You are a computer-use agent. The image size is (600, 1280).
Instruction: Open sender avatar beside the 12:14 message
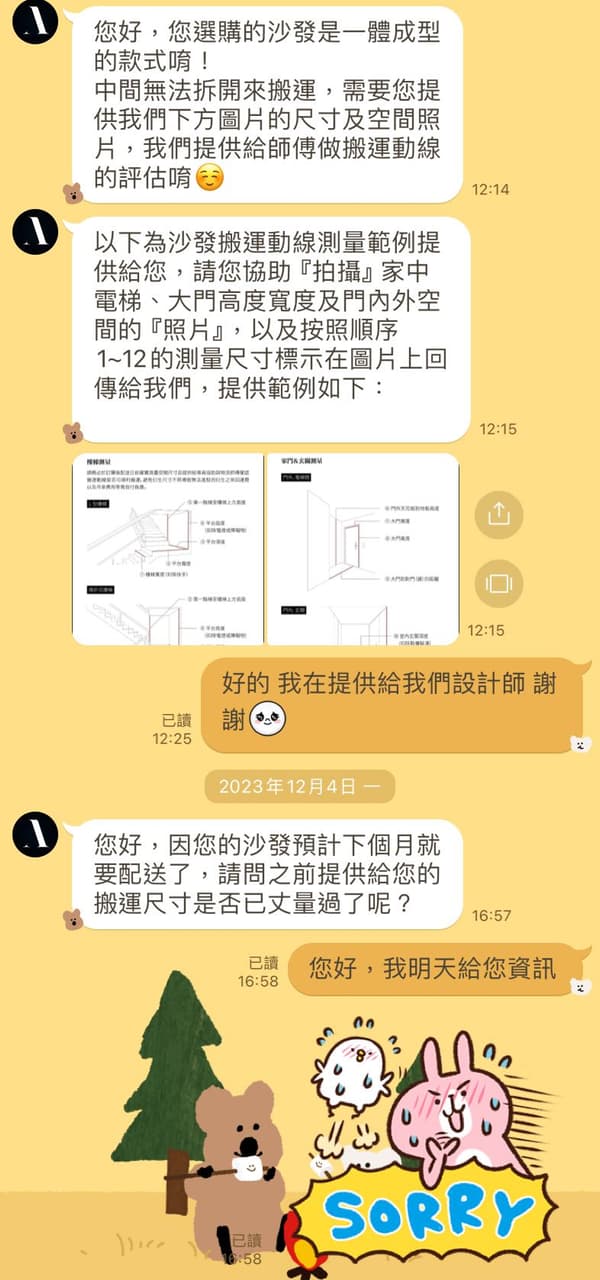pyautogui.click(x=35, y=23)
